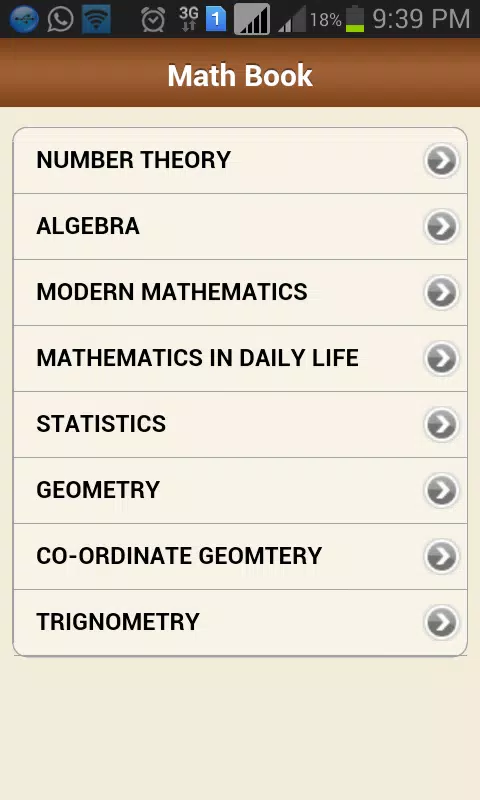Open Co-ordinate Geomtery section
The width and height of the screenshot is (480, 800).
click(x=240, y=556)
